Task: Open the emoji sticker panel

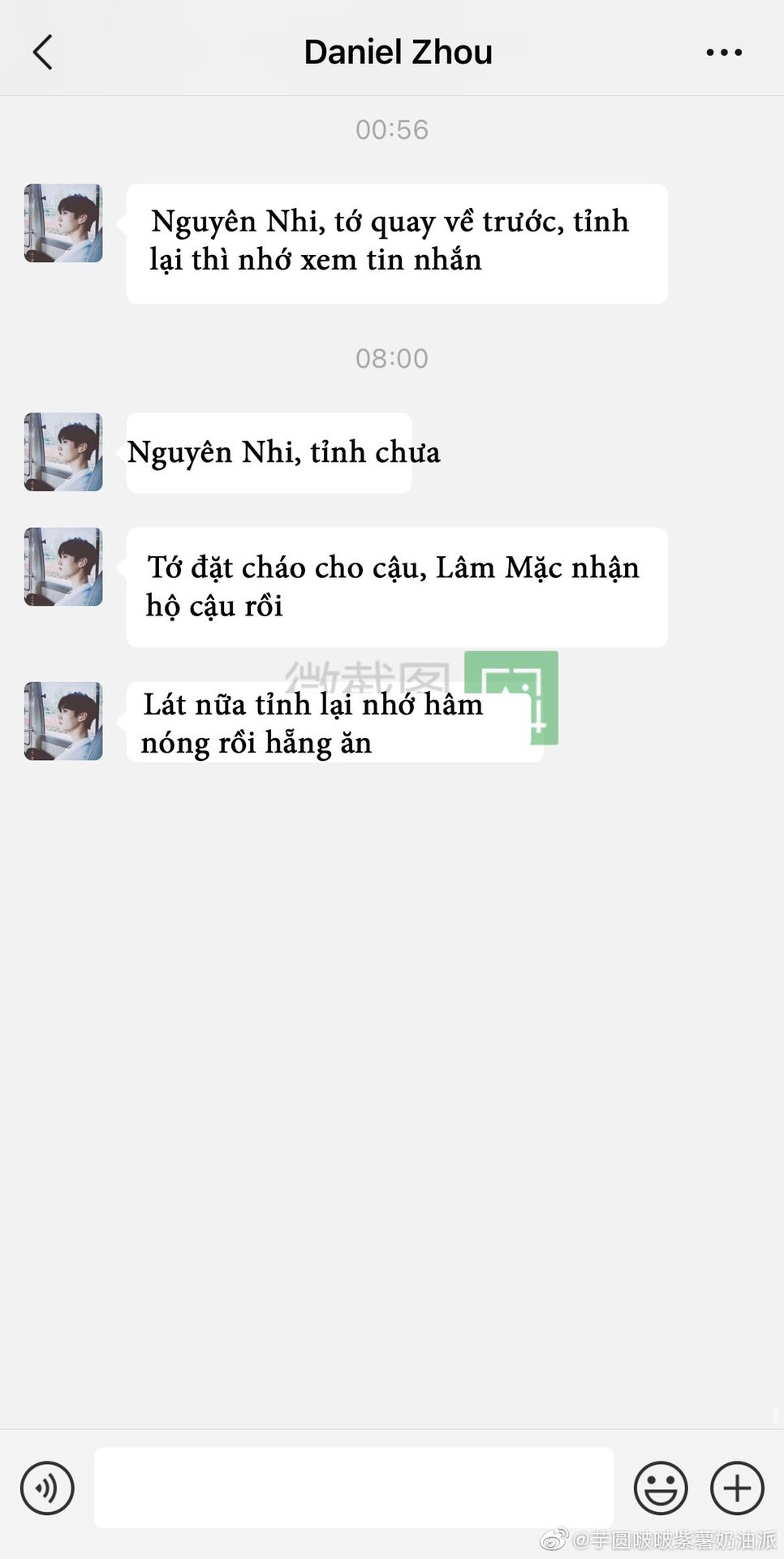Action: [x=661, y=1488]
